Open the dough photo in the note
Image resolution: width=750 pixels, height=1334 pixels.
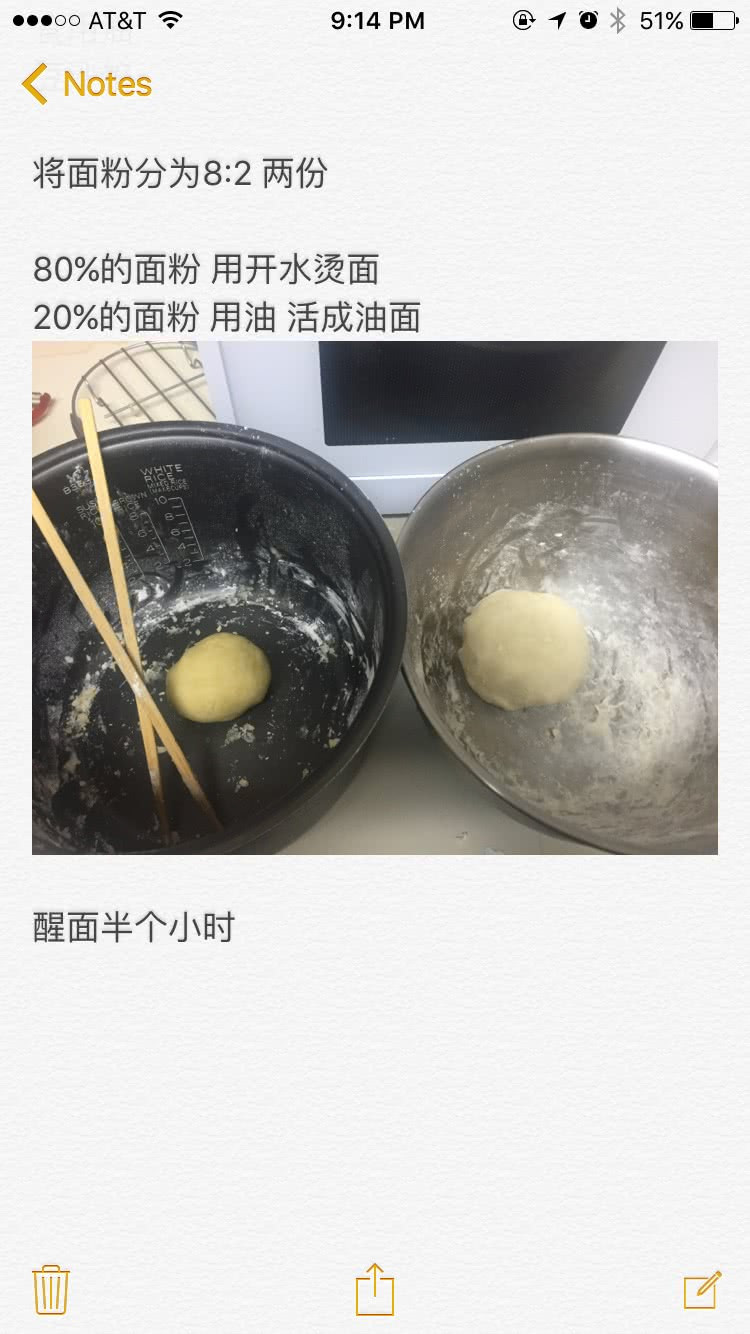point(375,598)
